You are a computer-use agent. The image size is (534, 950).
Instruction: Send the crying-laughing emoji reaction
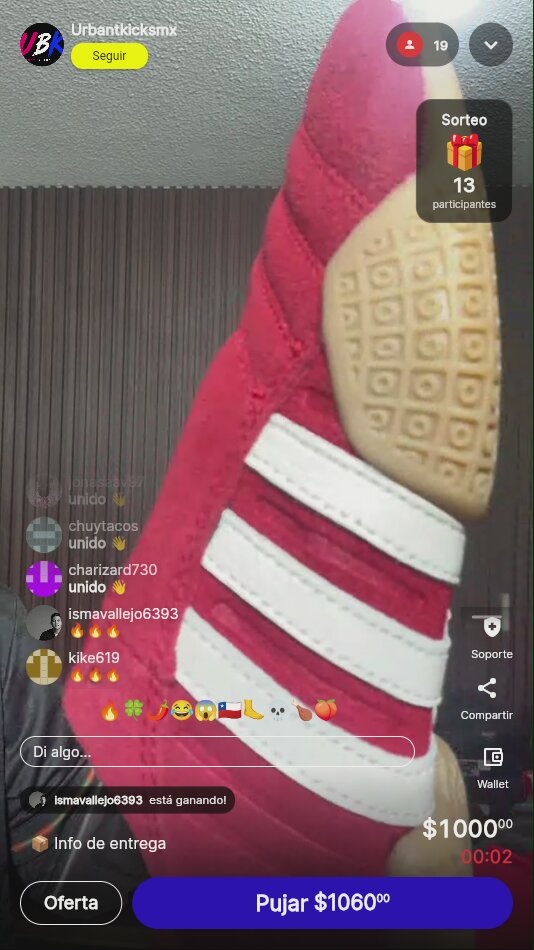tap(181, 710)
